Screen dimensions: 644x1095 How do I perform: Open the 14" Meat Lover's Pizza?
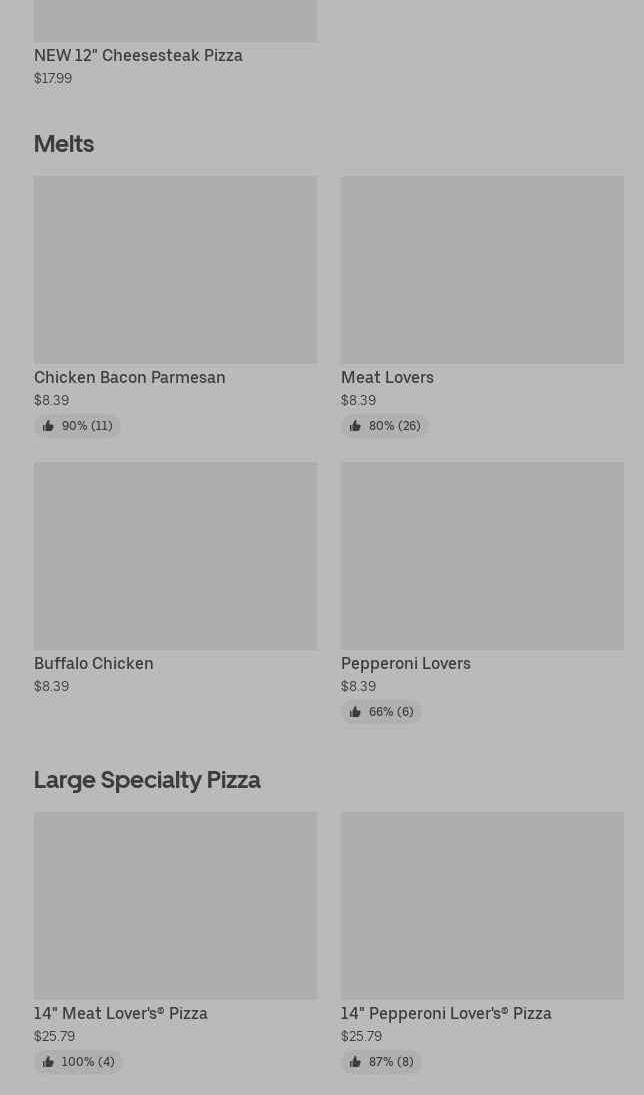click(x=175, y=906)
